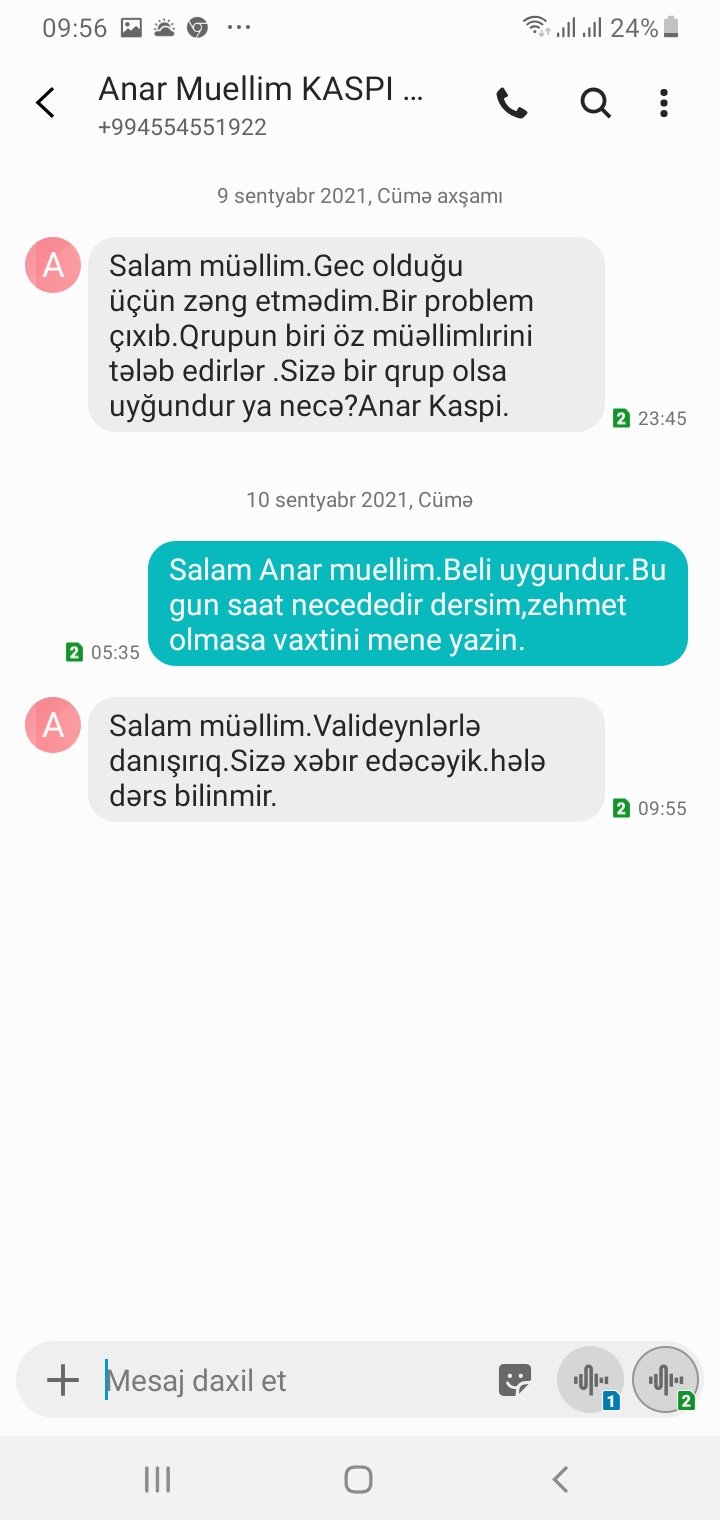Go back to the conversations list
This screenshot has width=720, height=1520.
click(45, 103)
